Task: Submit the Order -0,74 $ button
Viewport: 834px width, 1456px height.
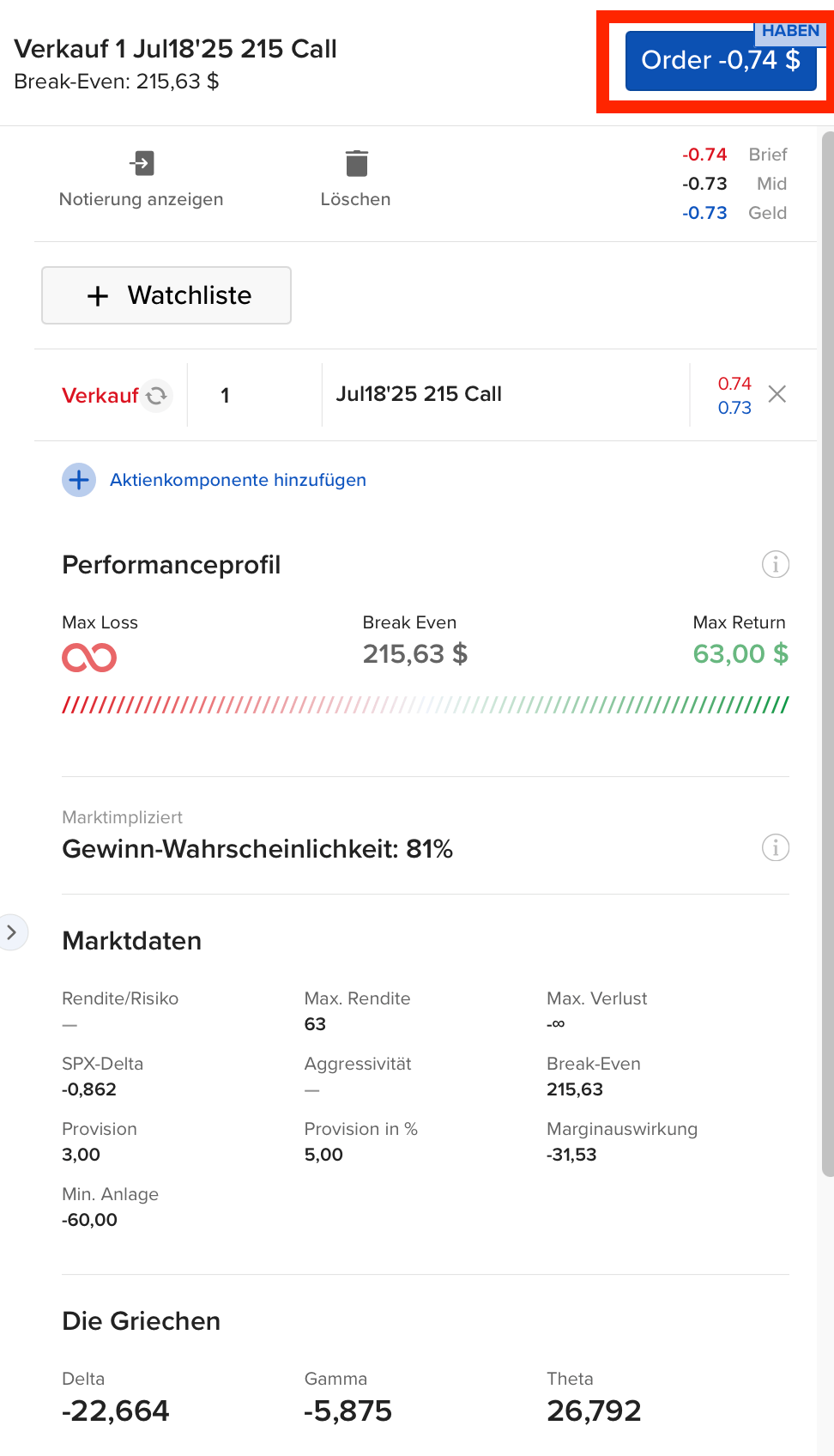Action: coord(720,60)
